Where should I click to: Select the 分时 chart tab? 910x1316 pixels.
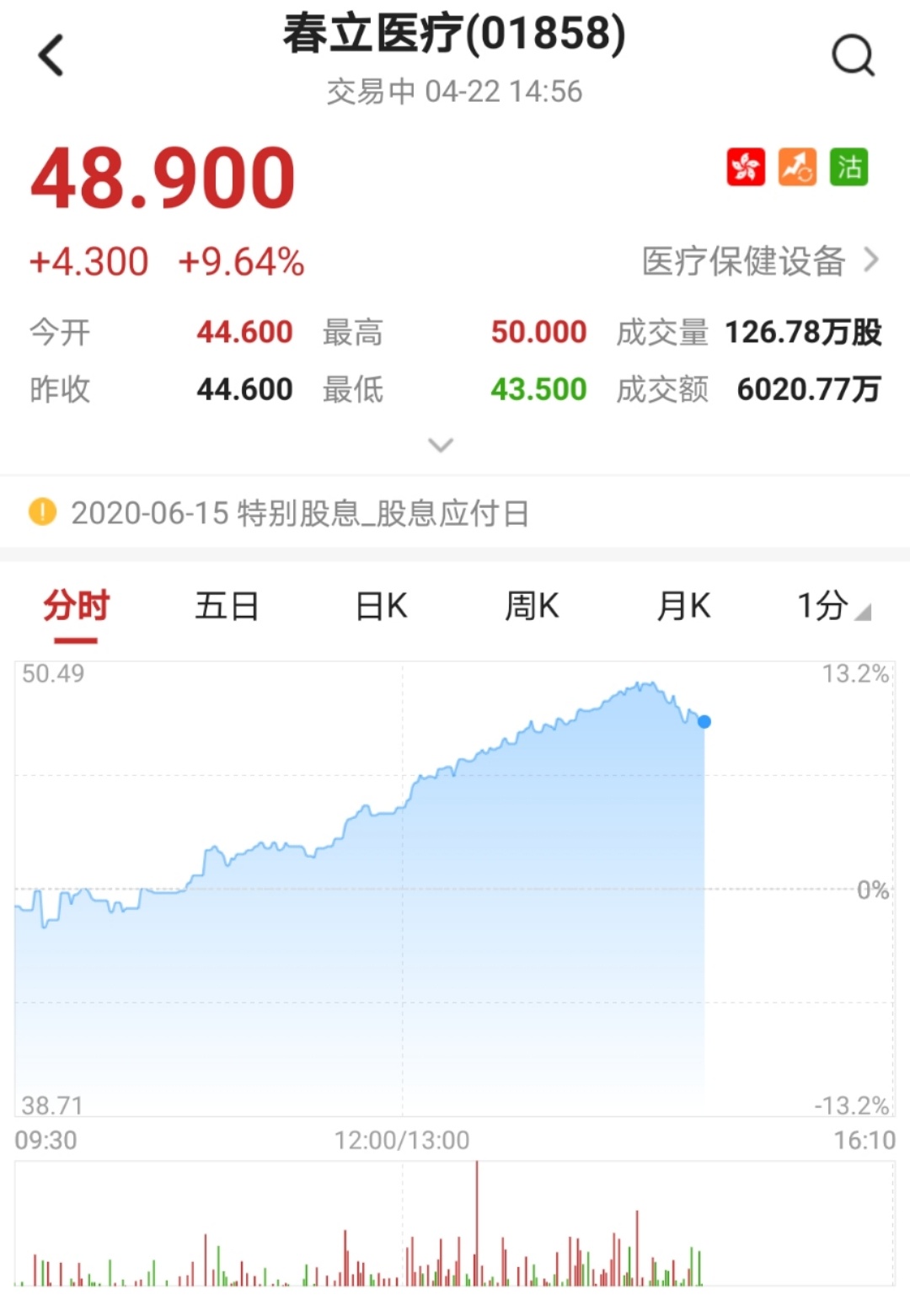tap(76, 607)
